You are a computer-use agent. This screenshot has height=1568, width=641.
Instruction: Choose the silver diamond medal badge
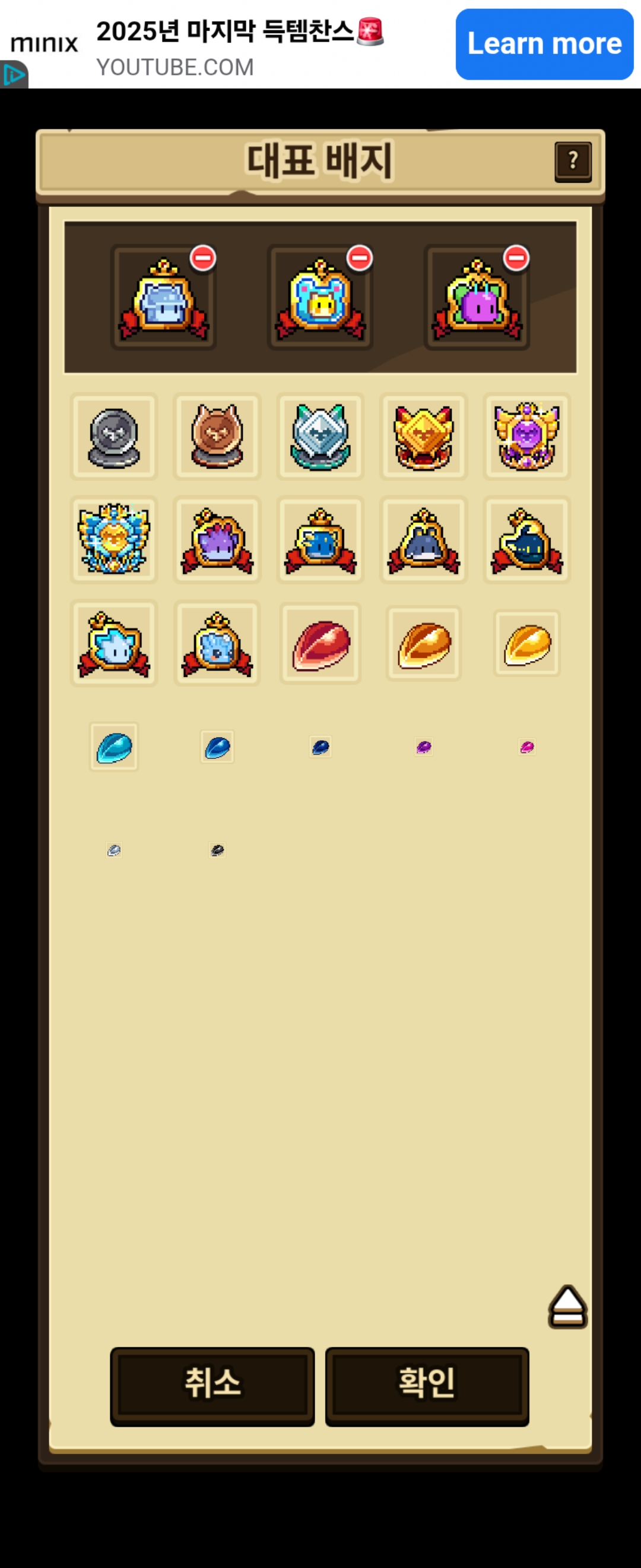point(320,437)
